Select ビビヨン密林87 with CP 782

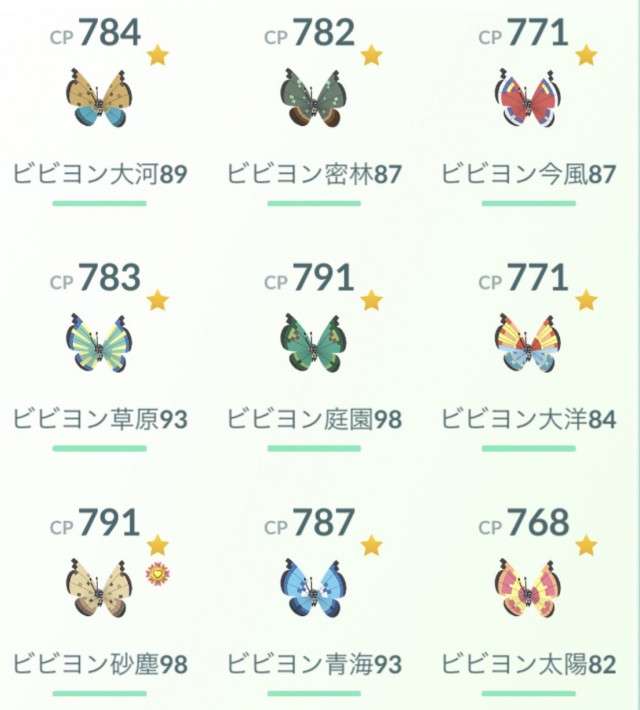coord(313,97)
